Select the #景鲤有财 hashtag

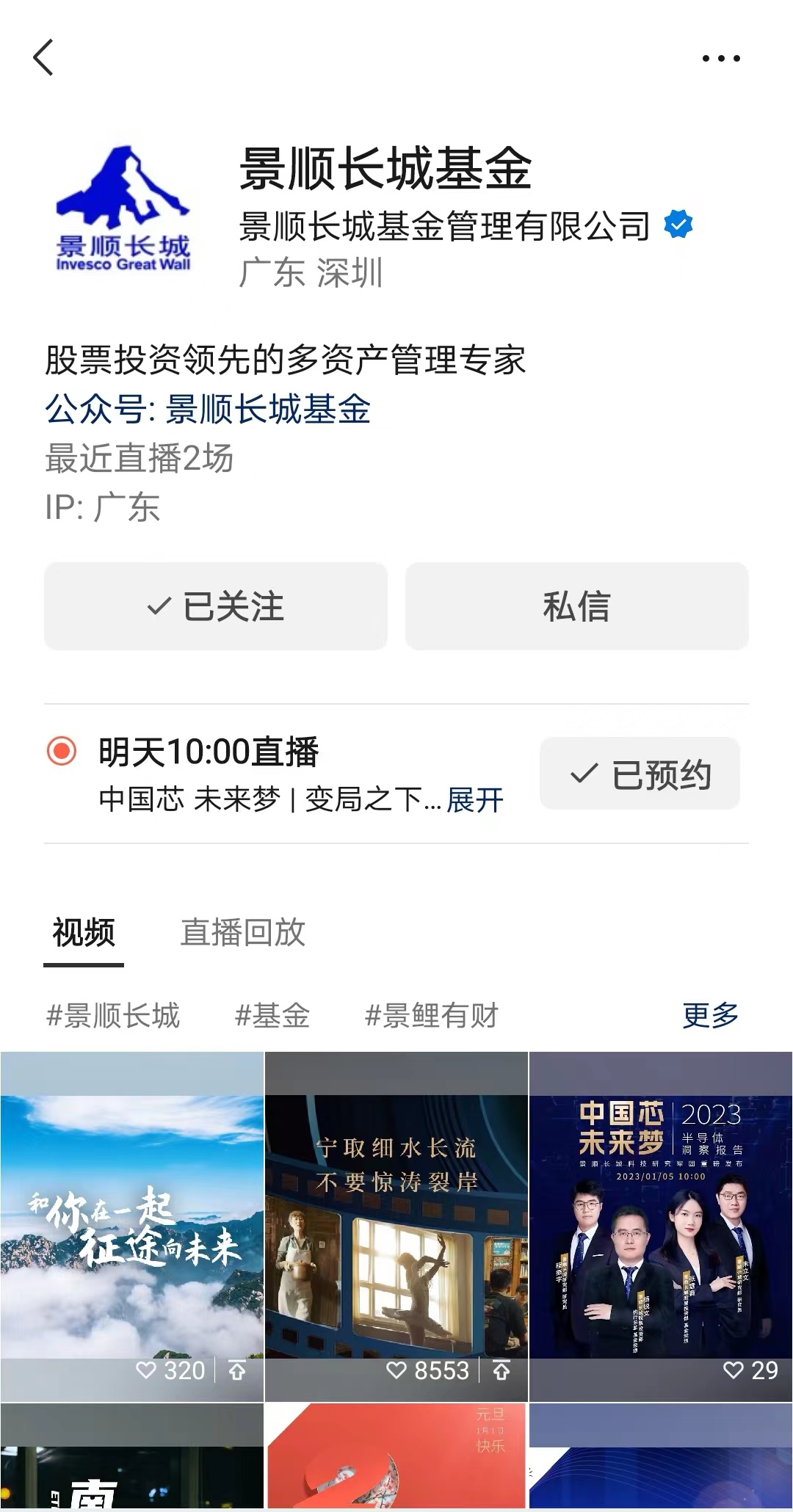[432, 1016]
